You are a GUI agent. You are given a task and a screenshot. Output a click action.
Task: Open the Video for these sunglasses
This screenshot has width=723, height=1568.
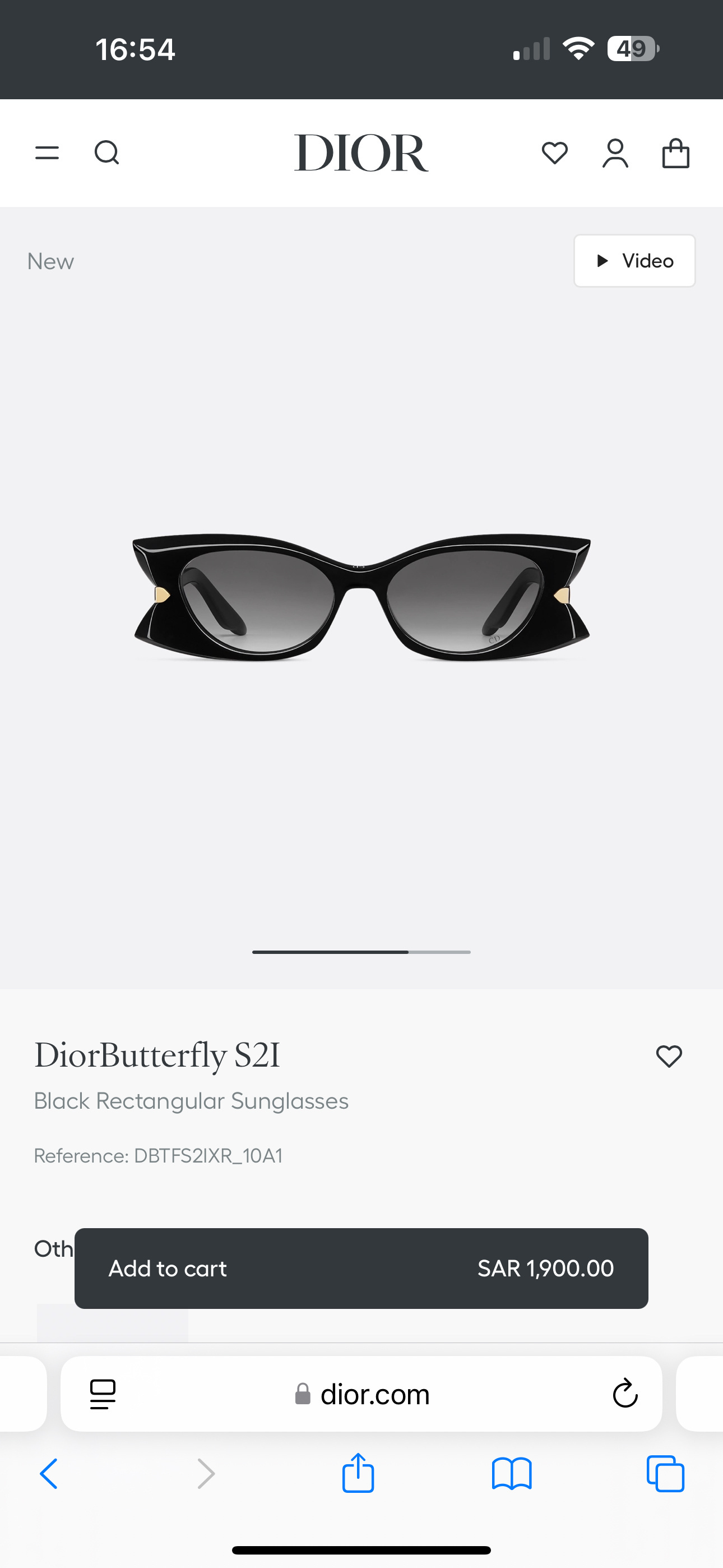pyautogui.click(x=634, y=261)
